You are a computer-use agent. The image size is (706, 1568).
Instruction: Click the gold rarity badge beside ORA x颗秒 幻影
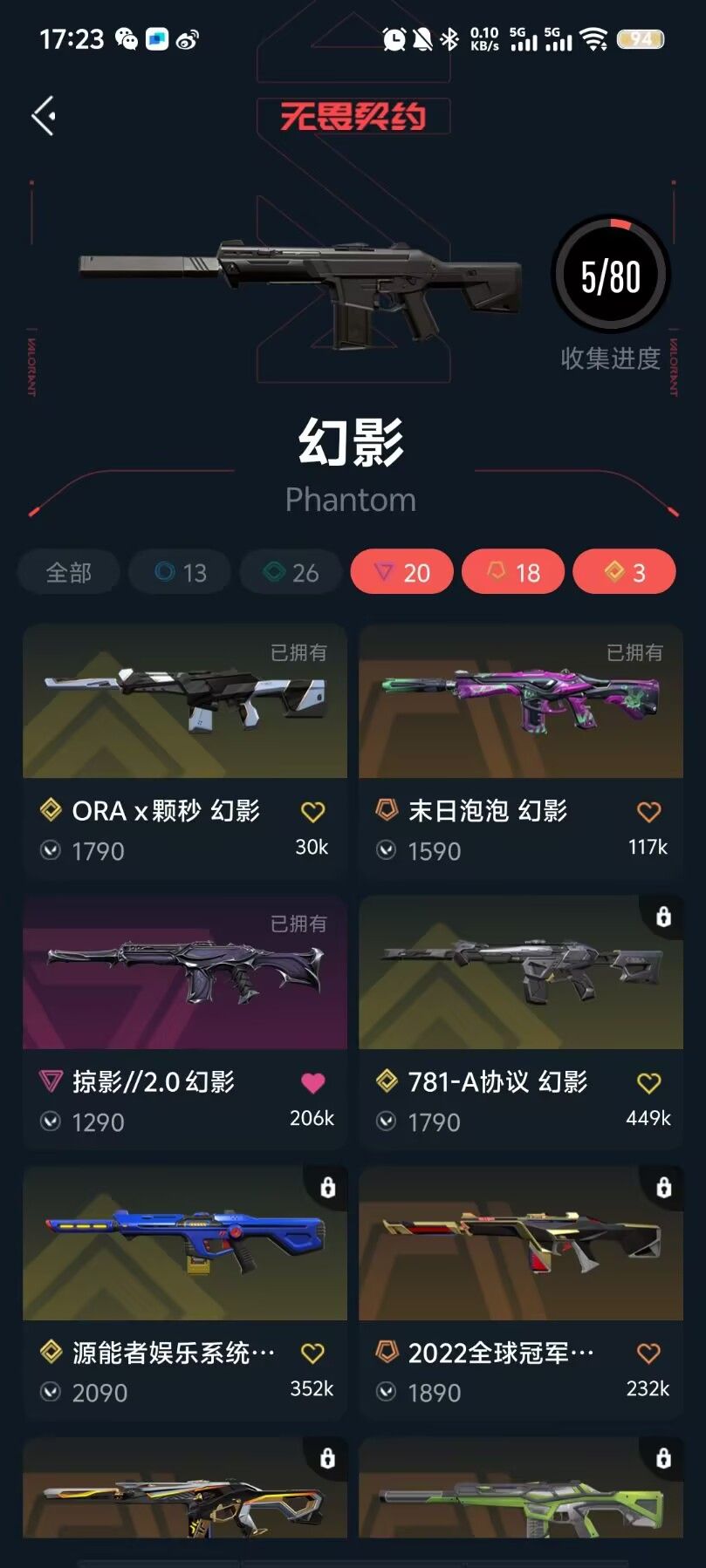point(51,811)
